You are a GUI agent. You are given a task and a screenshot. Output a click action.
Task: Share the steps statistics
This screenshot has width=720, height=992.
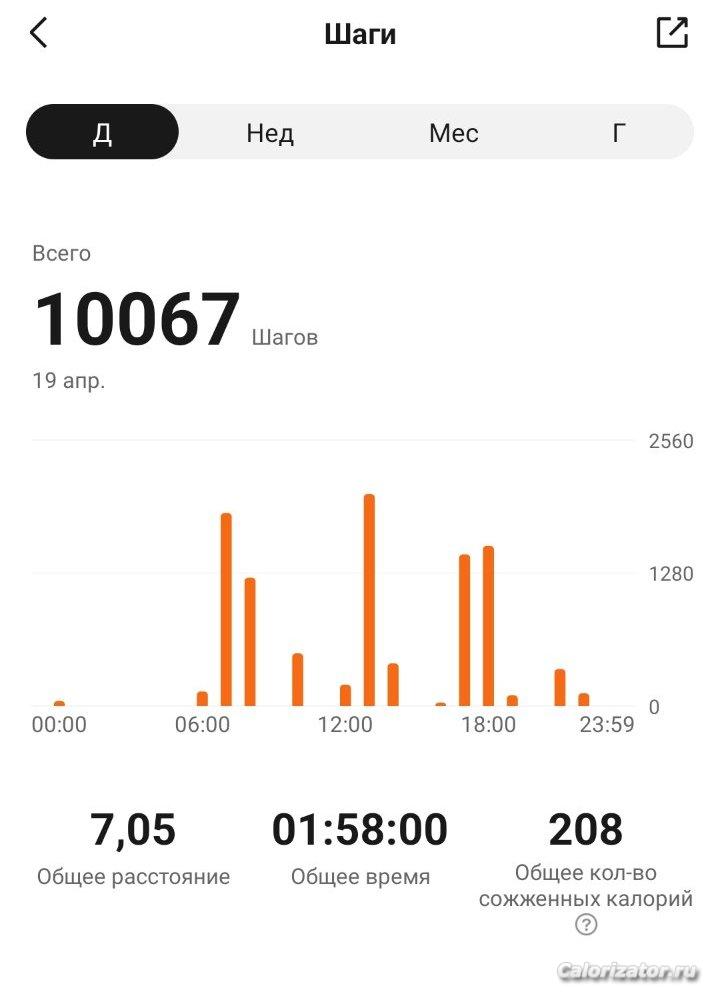tap(672, 33)
